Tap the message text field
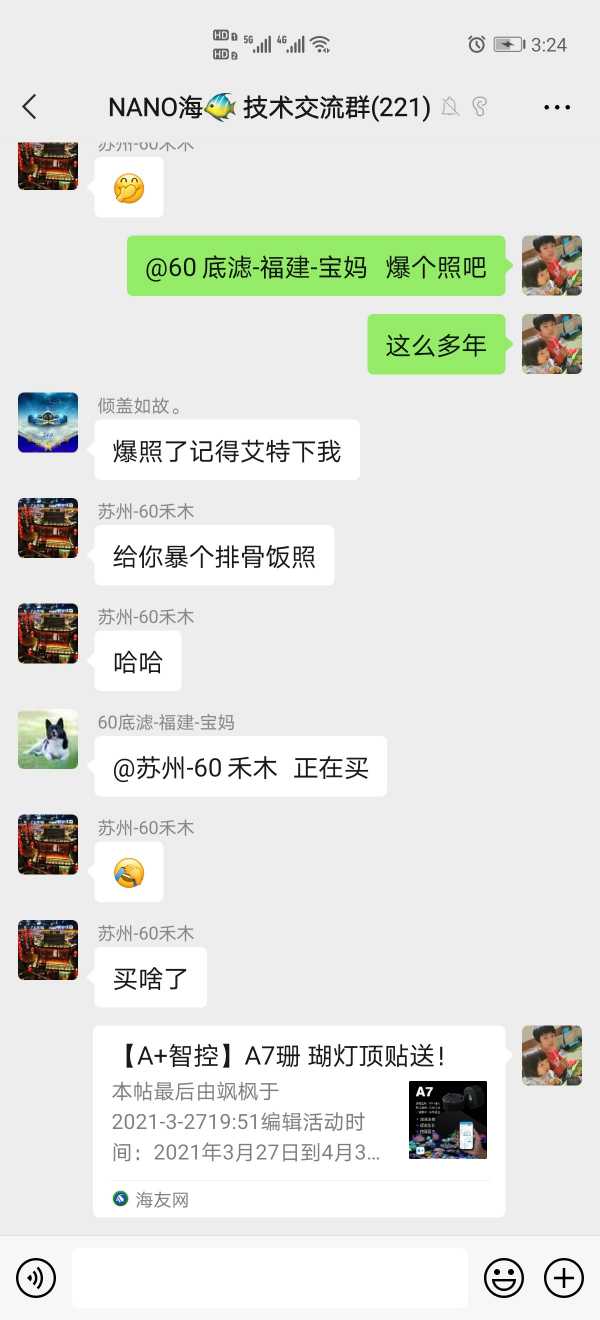The image size is (600, 1320). coord(270,1277)
